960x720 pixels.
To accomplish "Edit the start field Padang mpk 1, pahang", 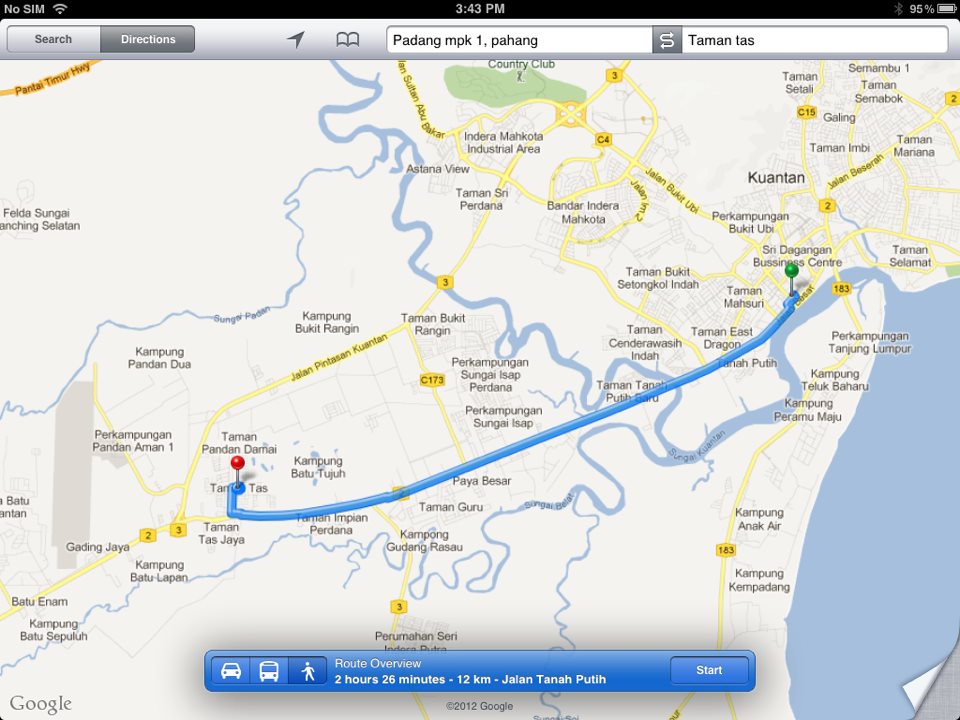I will [519, 40].
